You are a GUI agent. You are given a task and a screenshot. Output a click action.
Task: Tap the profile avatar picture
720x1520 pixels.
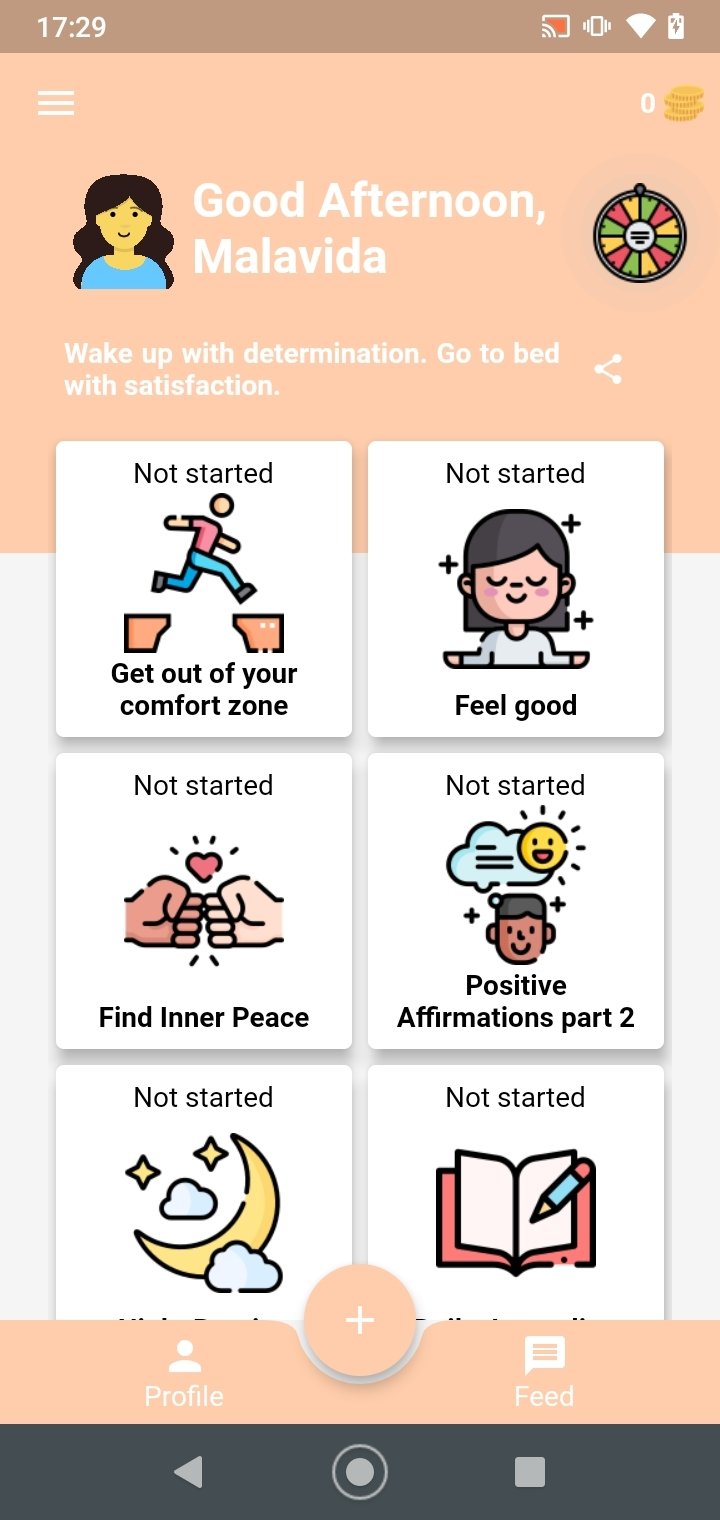click(x=124, y=232)
